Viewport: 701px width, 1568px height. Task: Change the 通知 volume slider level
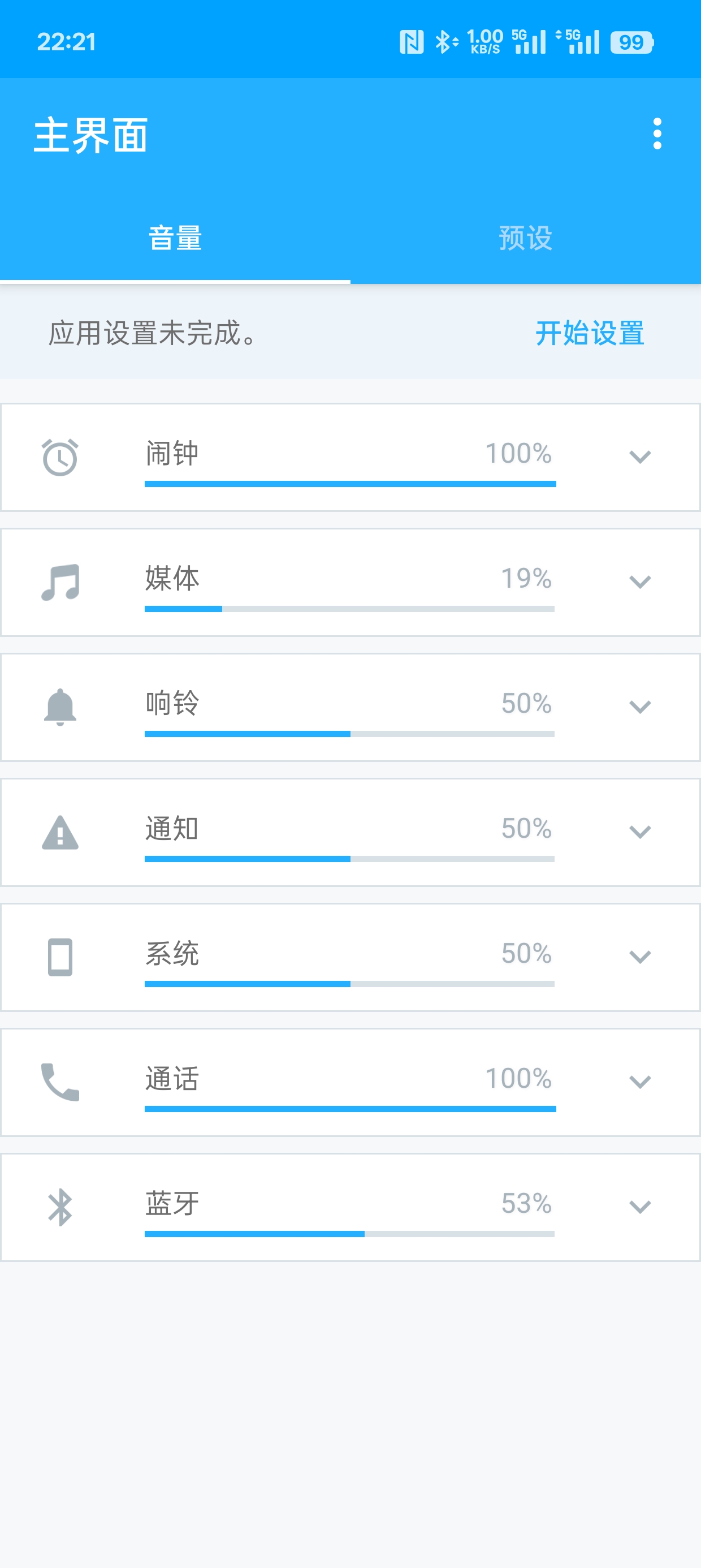pyautogui.click(x=349, y=859)
